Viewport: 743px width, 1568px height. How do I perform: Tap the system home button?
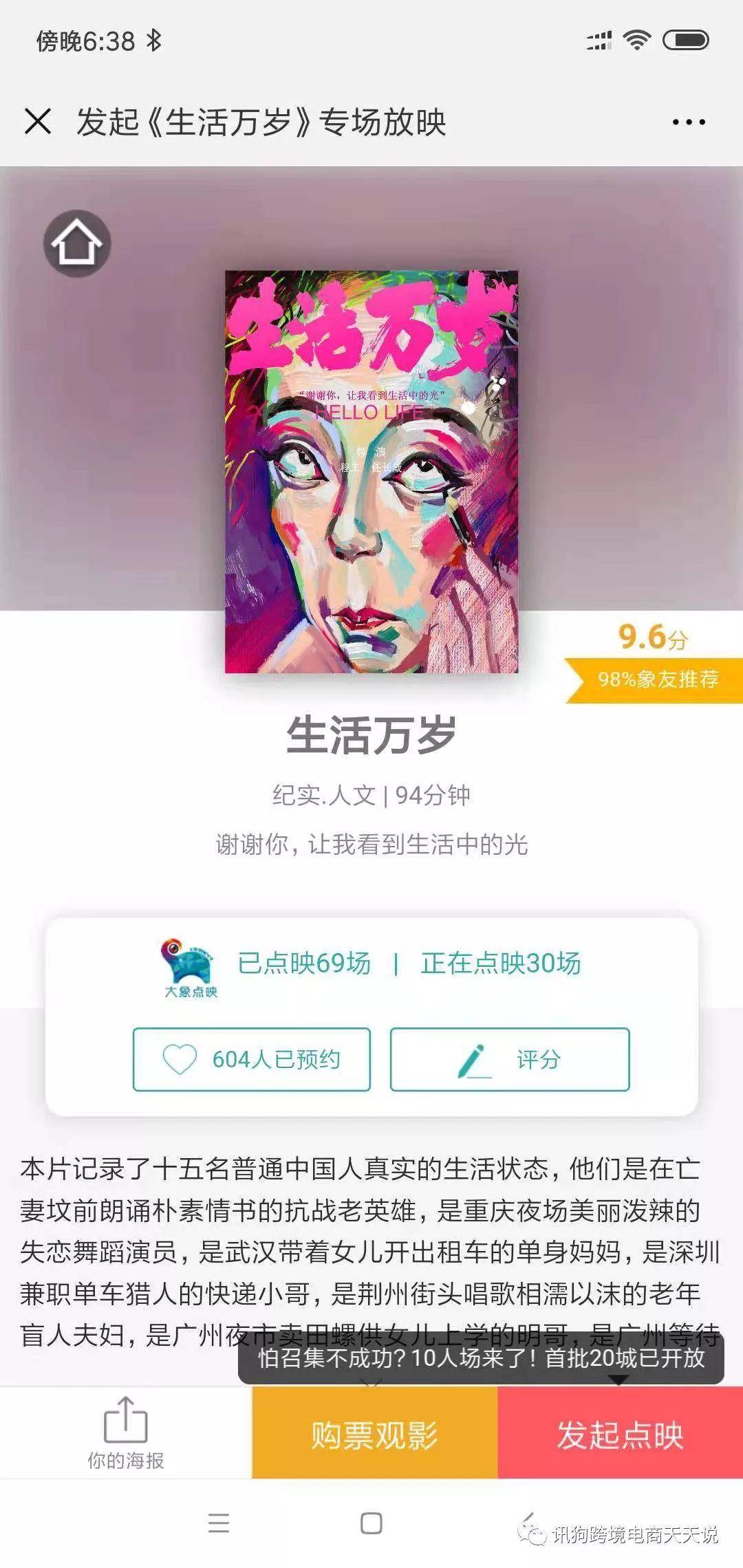point(371,1523)
